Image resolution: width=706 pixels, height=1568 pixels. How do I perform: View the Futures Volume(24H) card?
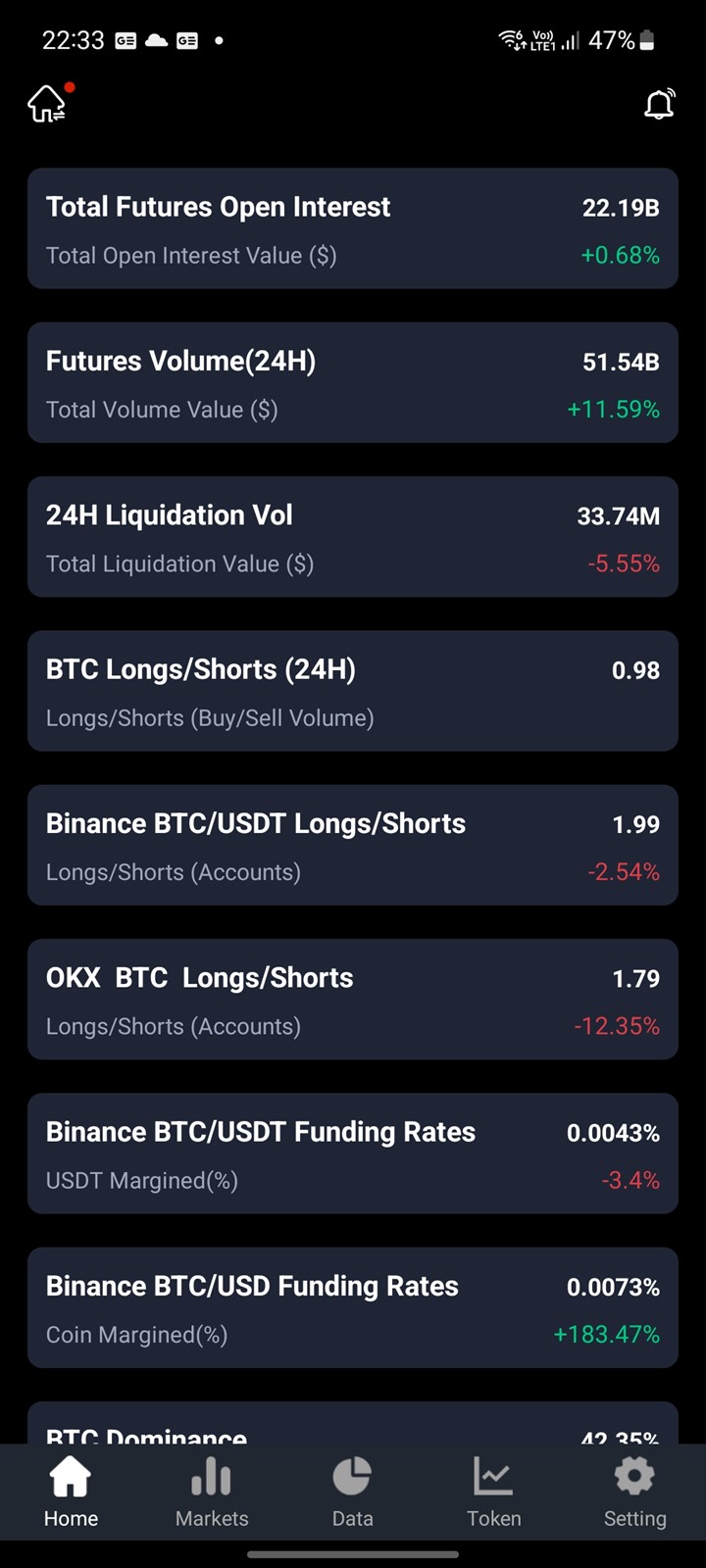pyautogui.click(x=353, y=383)
